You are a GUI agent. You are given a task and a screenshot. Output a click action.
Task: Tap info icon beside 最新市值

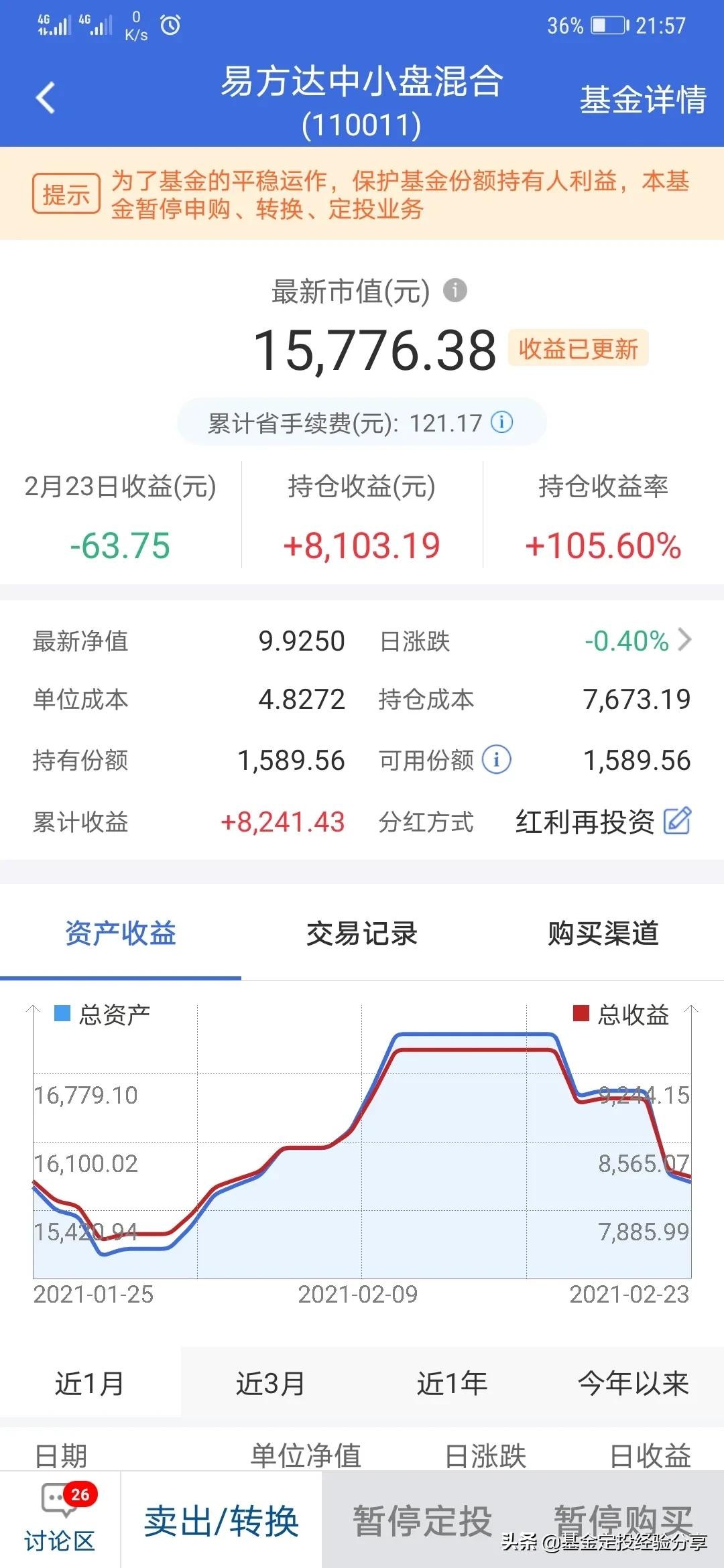[x=455, y=291]
